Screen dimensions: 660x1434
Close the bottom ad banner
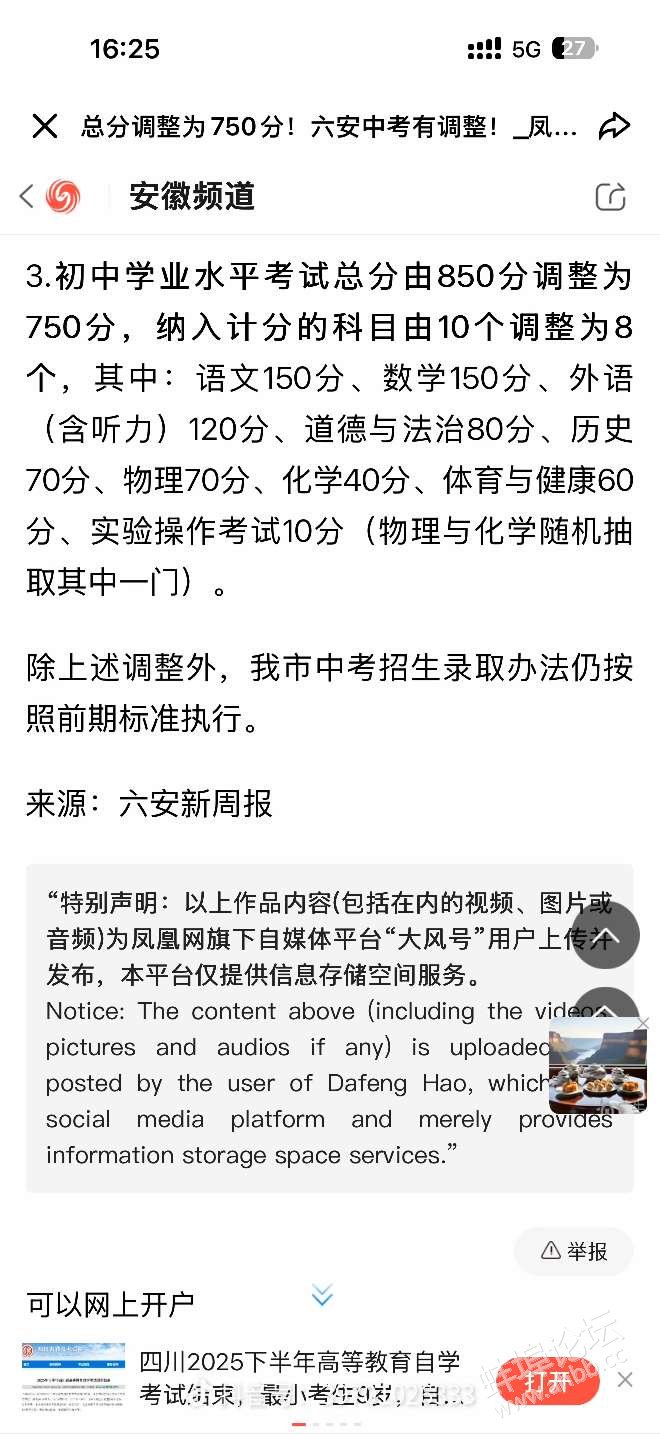625,1380
